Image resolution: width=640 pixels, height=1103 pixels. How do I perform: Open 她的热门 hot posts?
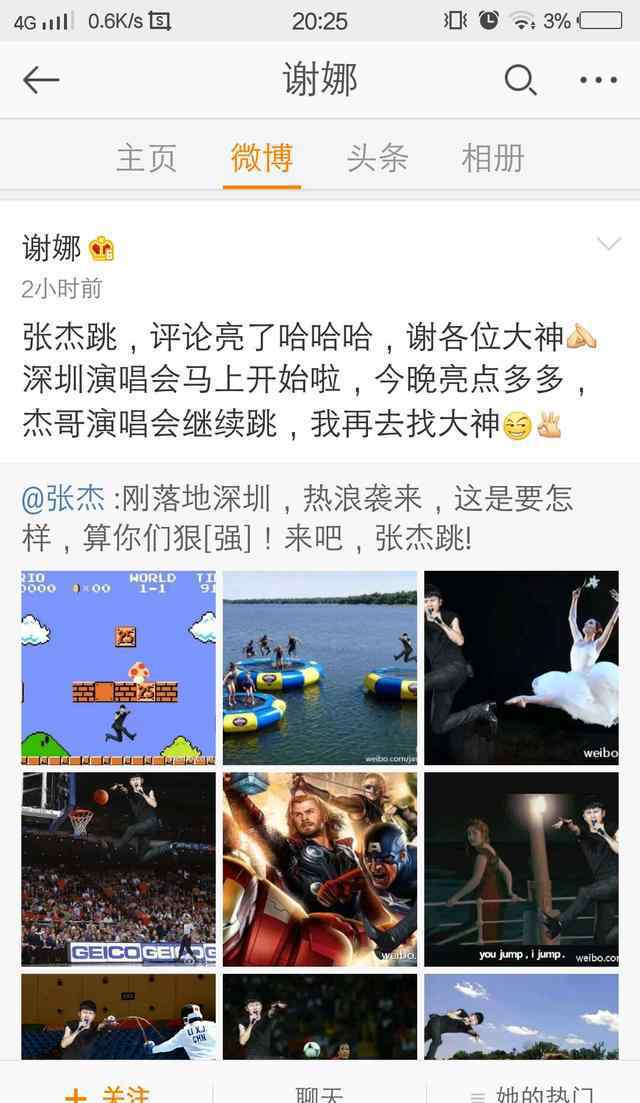[531, 1093]
